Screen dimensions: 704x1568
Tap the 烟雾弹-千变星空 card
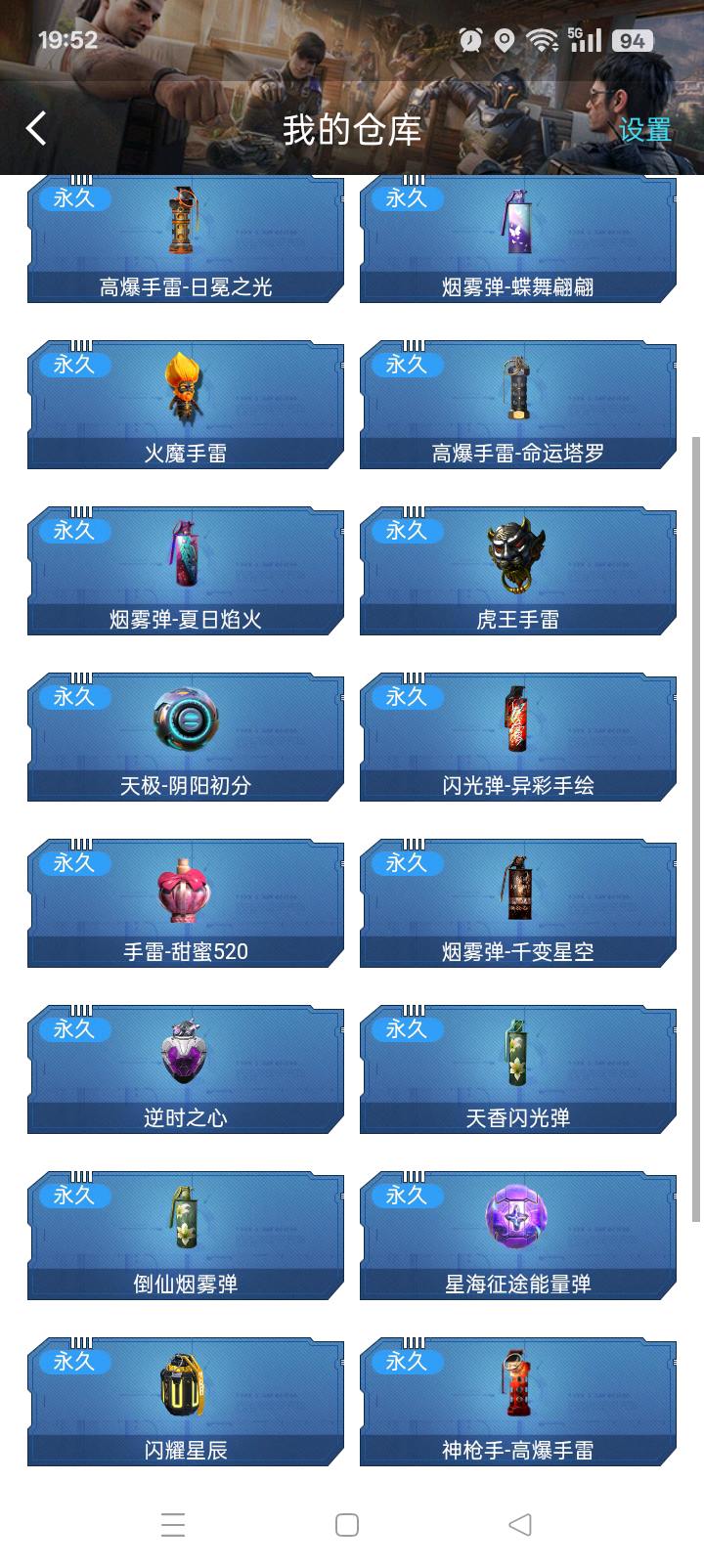pos(518,904)
